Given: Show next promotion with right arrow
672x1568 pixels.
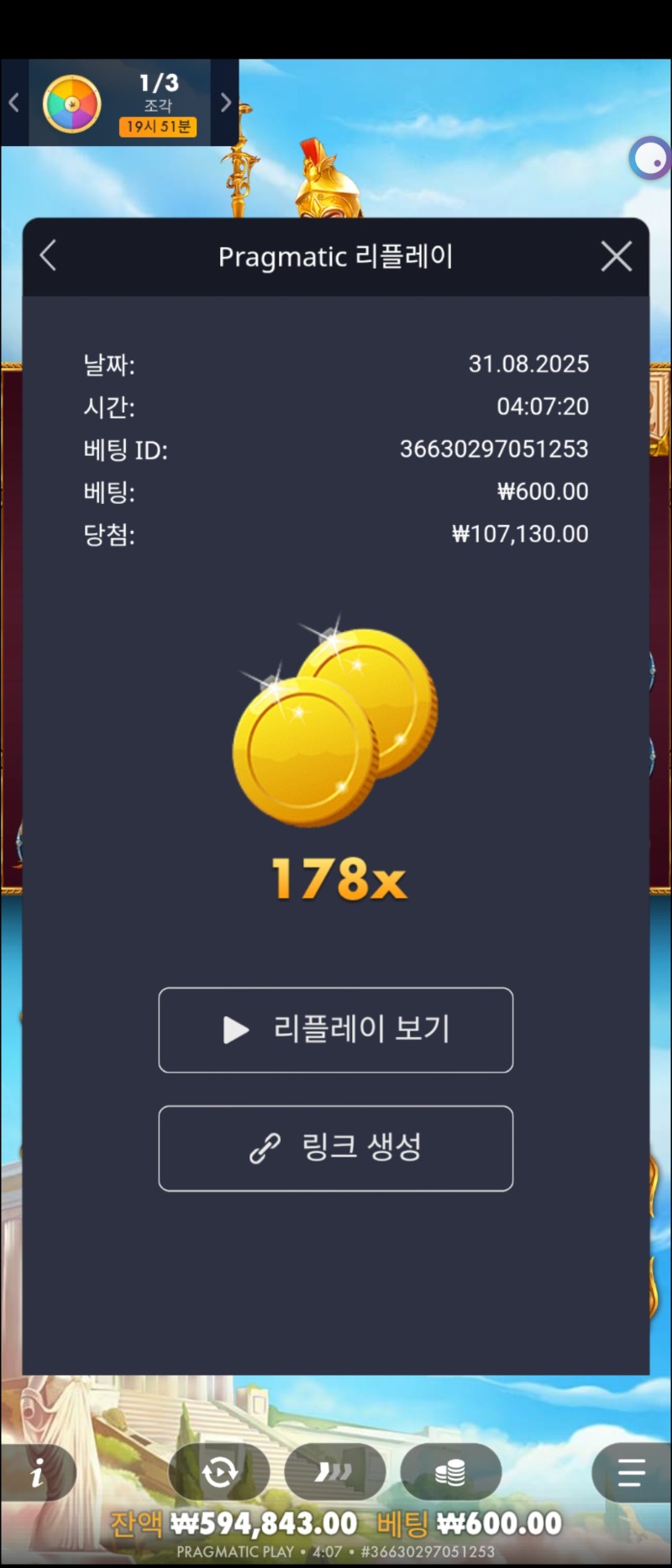Looking at the screenshot, I should point(225,103).
